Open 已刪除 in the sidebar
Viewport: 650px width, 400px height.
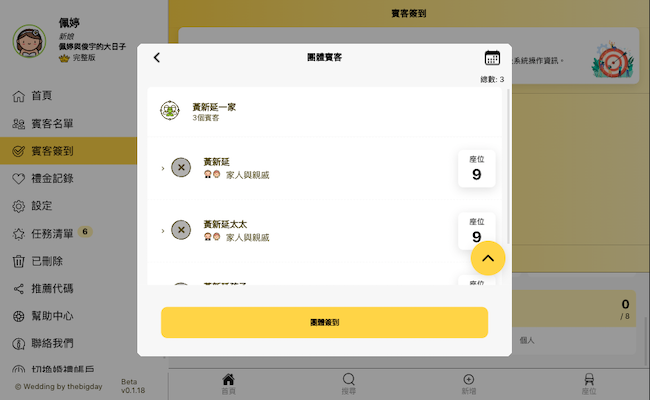point(47,261)
